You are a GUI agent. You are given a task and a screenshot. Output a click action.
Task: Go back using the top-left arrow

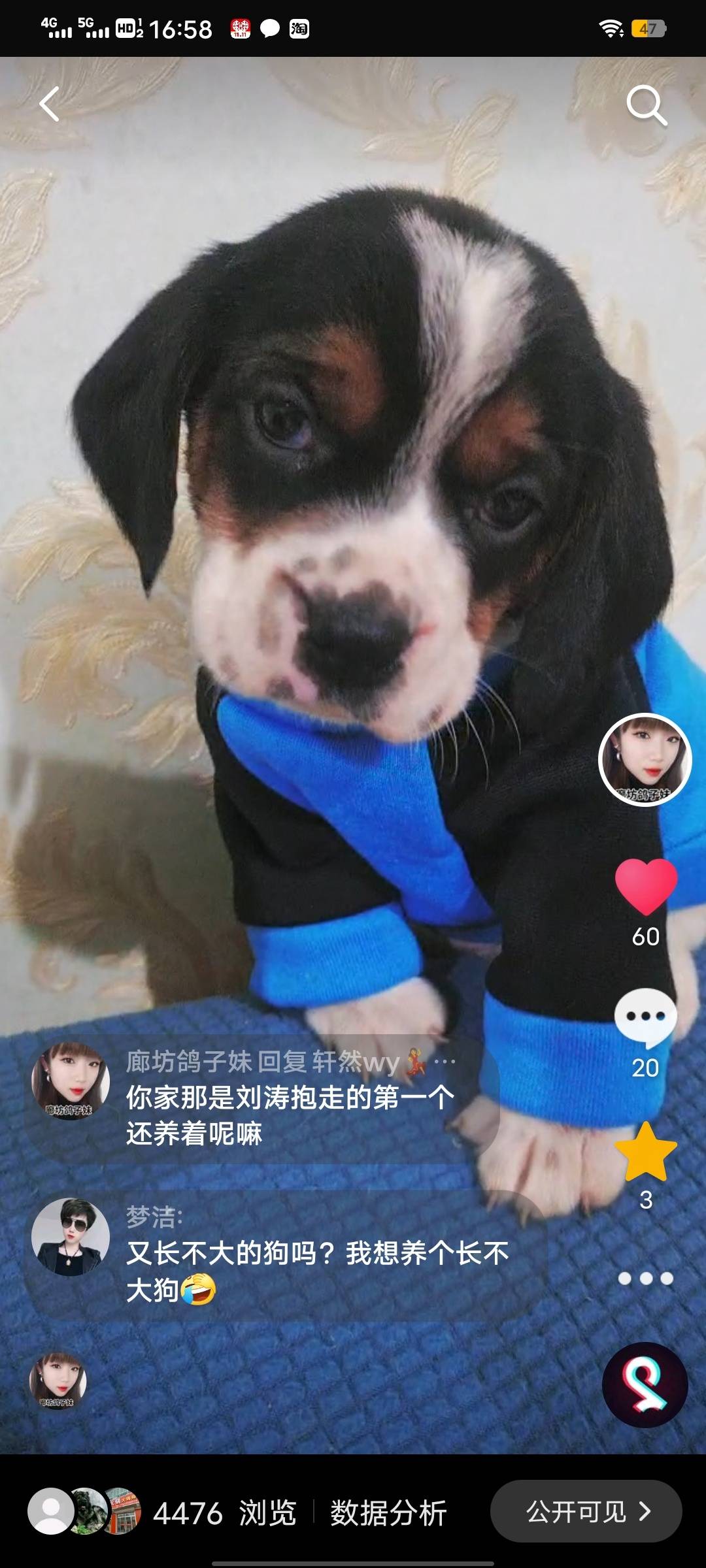tap(50, 105)
